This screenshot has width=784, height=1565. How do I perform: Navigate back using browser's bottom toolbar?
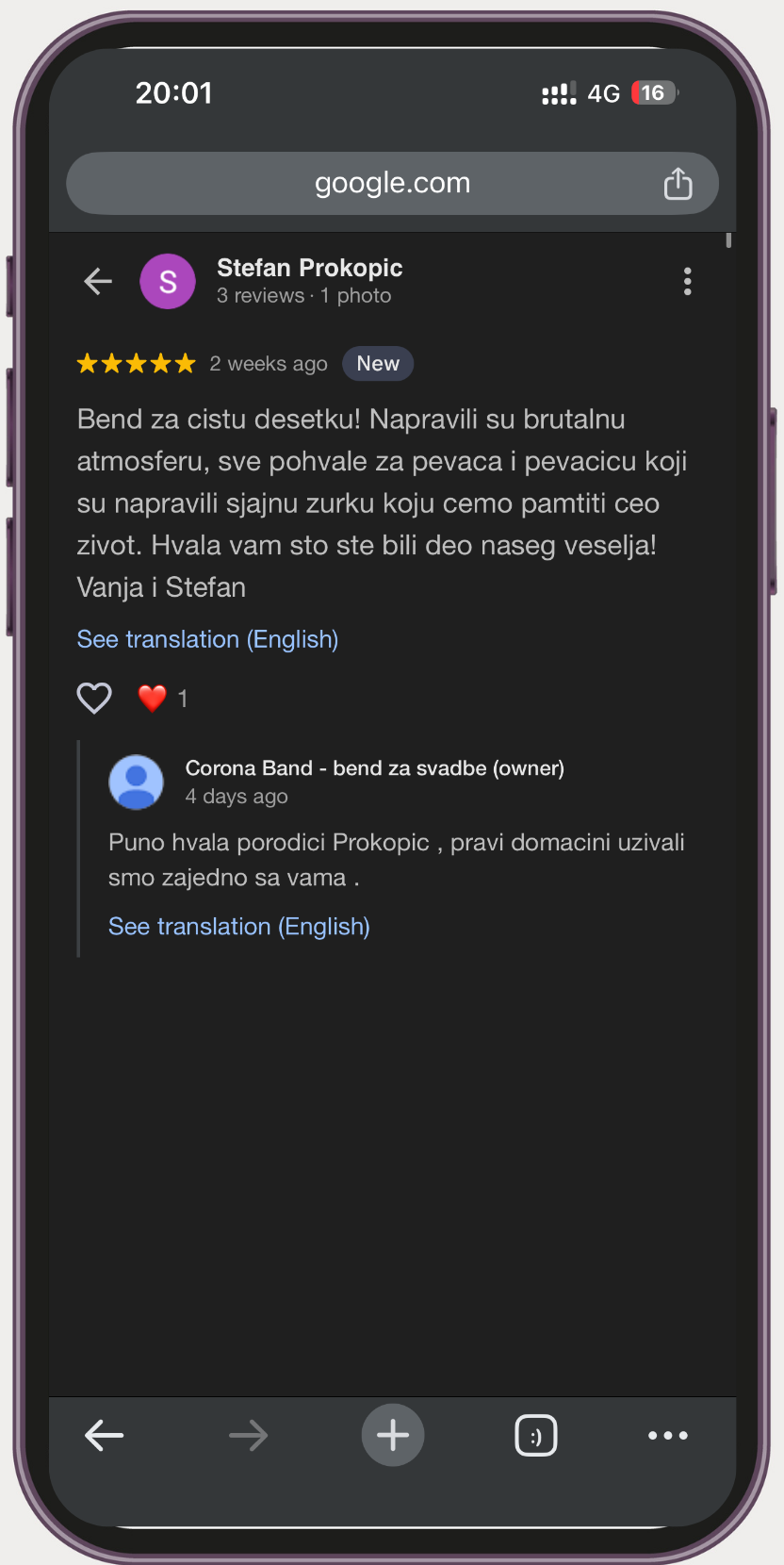[105, 1436]
